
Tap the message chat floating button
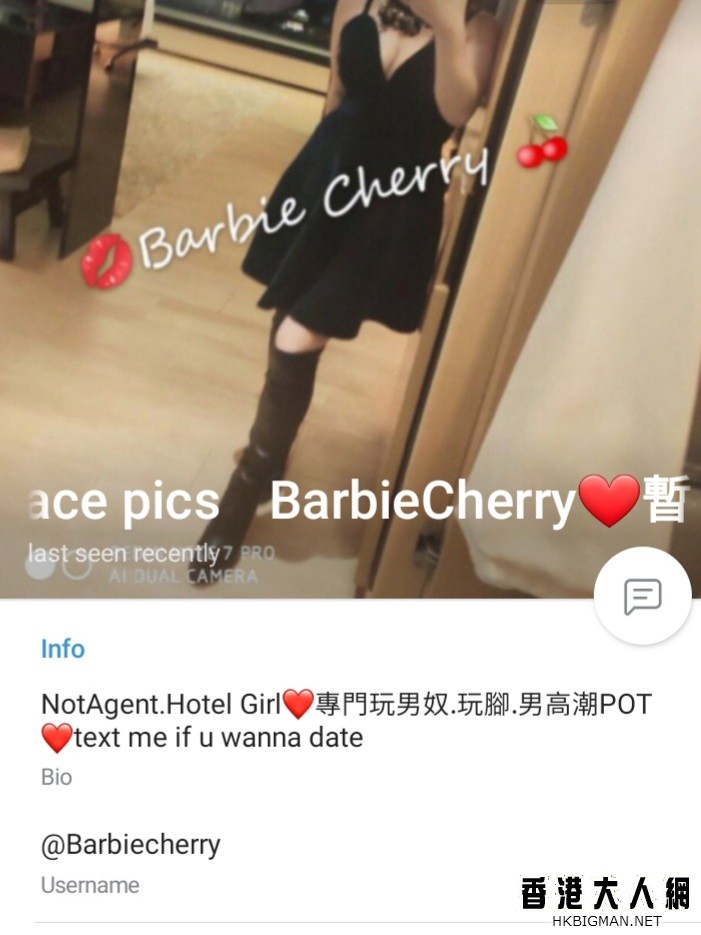click(x=642, y=597)
